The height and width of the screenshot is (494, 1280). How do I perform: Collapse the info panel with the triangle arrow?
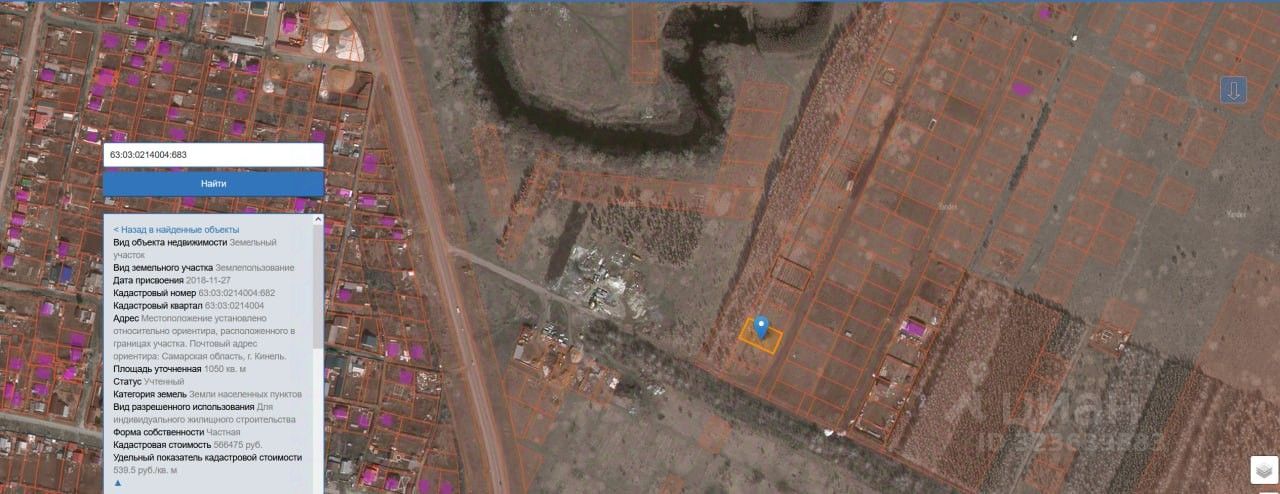click(x=118, y=483)
